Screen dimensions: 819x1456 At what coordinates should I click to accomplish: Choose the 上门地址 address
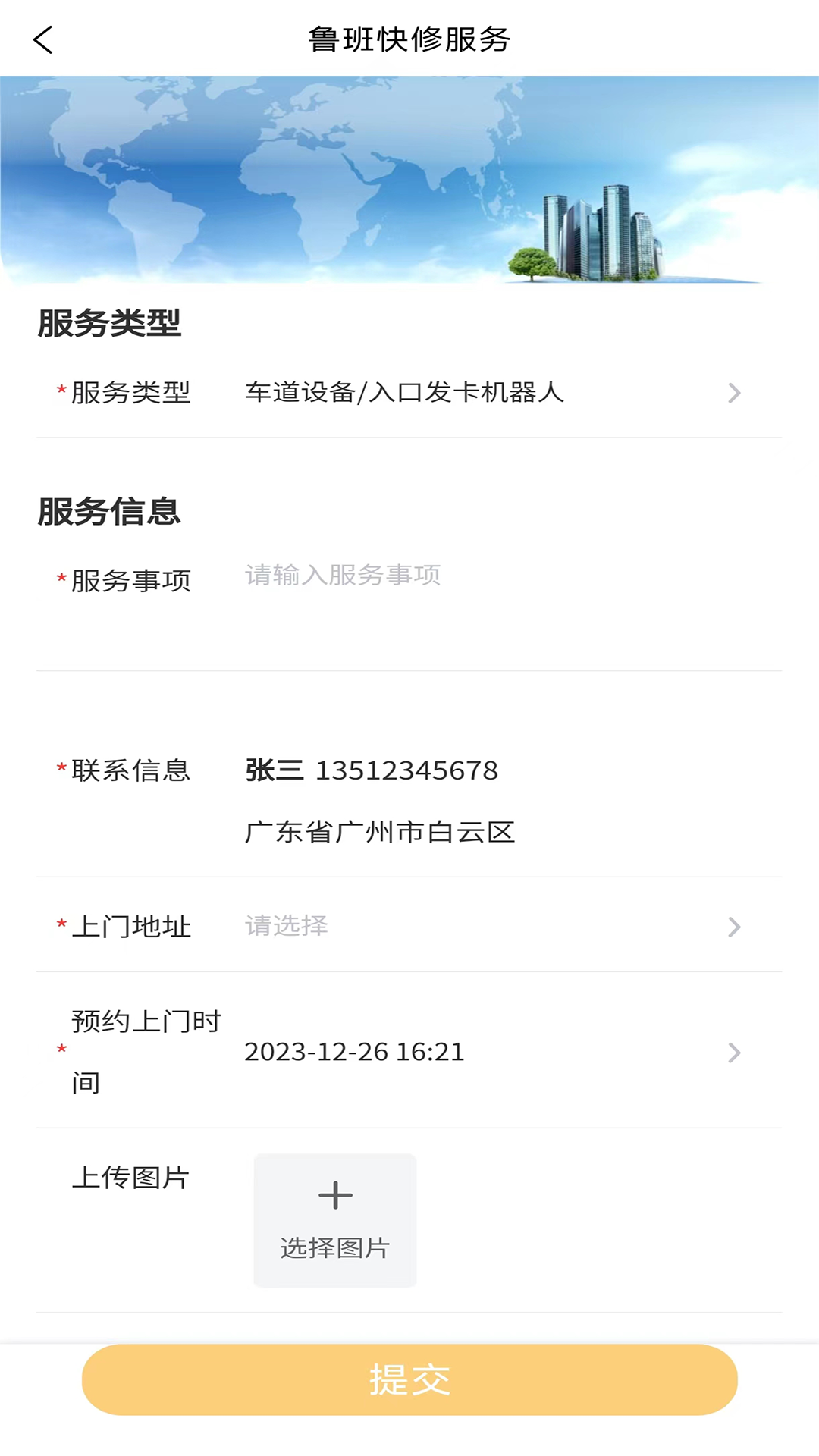485,926
